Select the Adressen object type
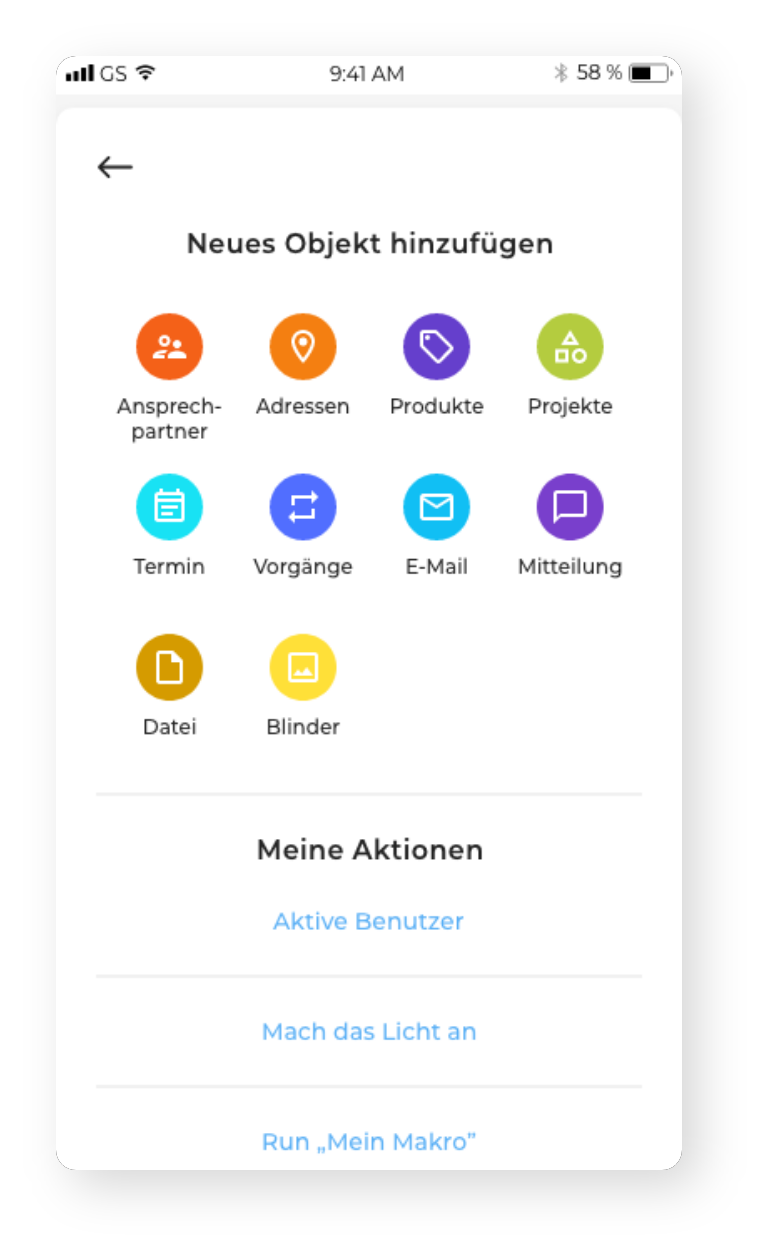 pos(303,347)
